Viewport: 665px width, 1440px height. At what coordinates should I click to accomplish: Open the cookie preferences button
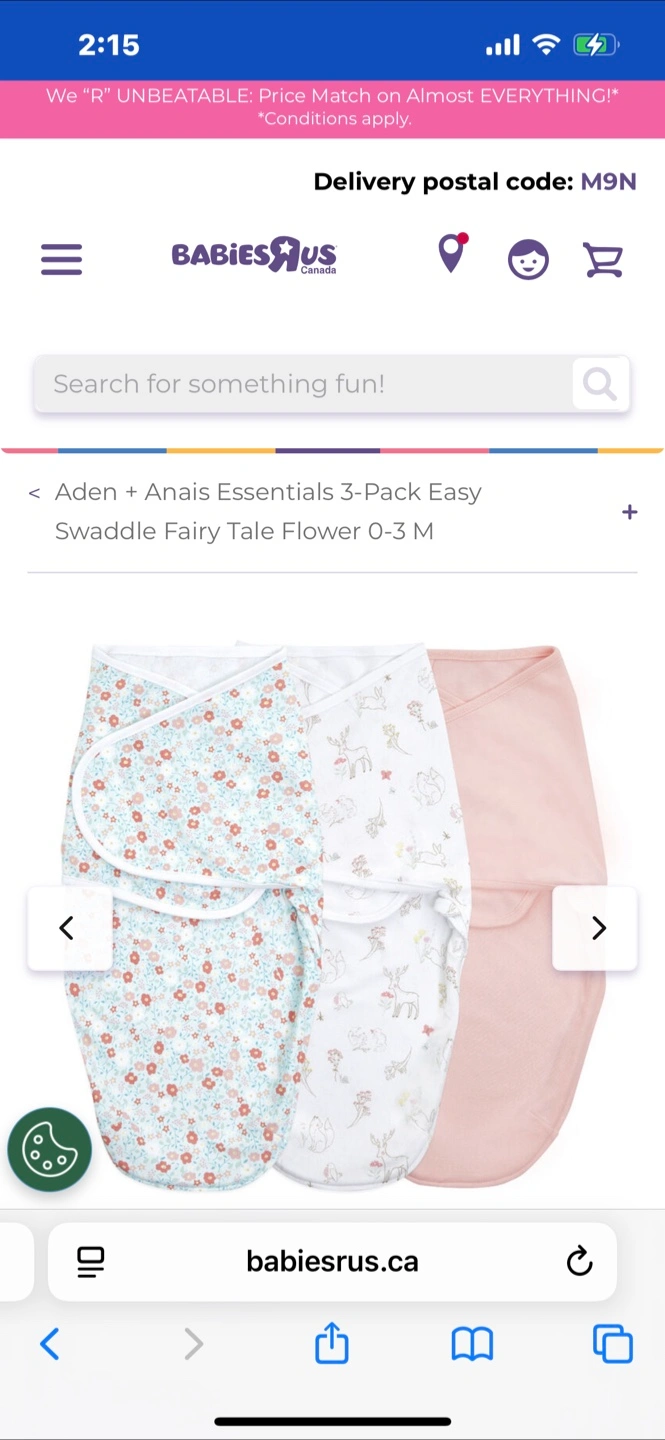pos(49,1150)
